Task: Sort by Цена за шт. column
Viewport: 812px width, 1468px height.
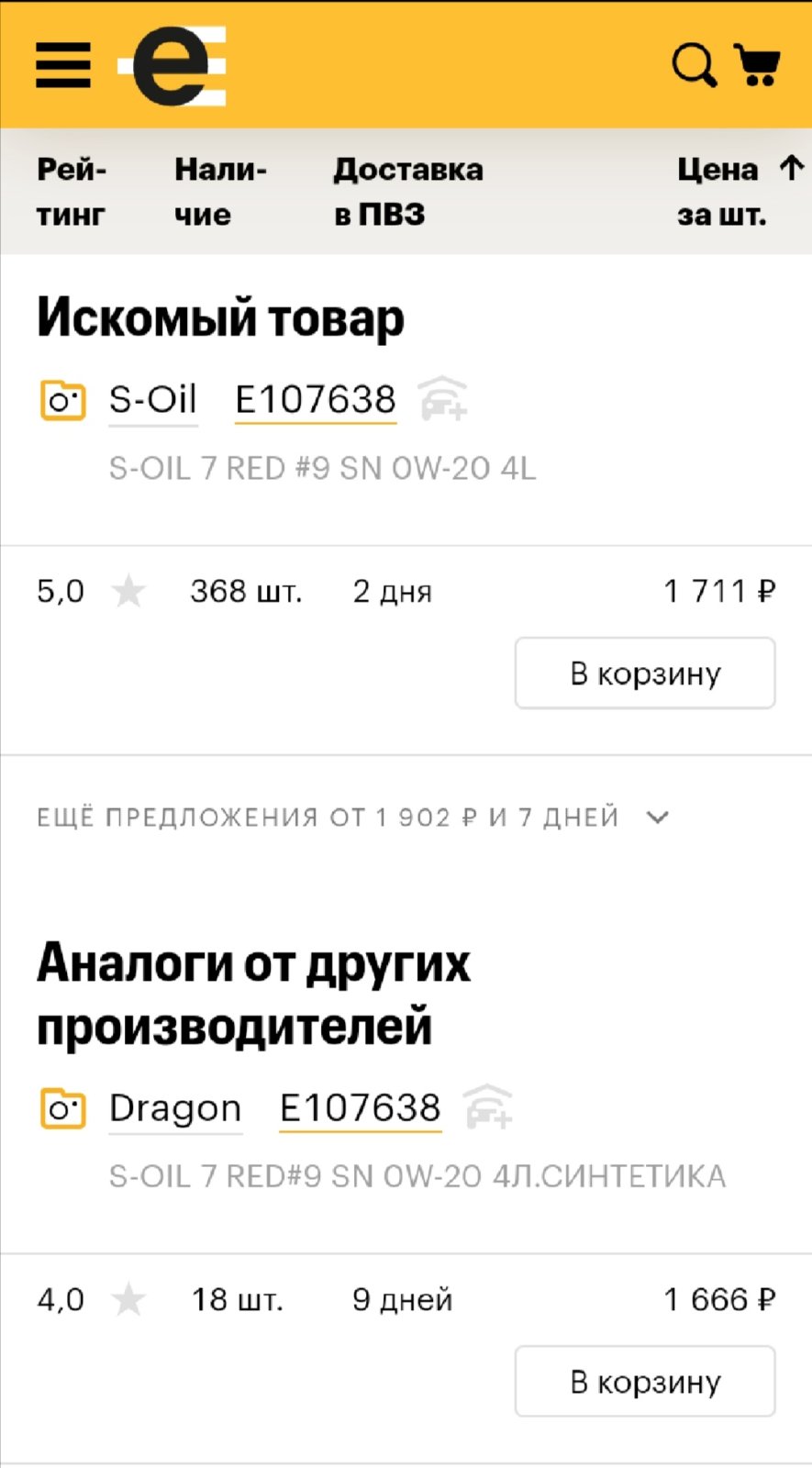Action: 740,192
